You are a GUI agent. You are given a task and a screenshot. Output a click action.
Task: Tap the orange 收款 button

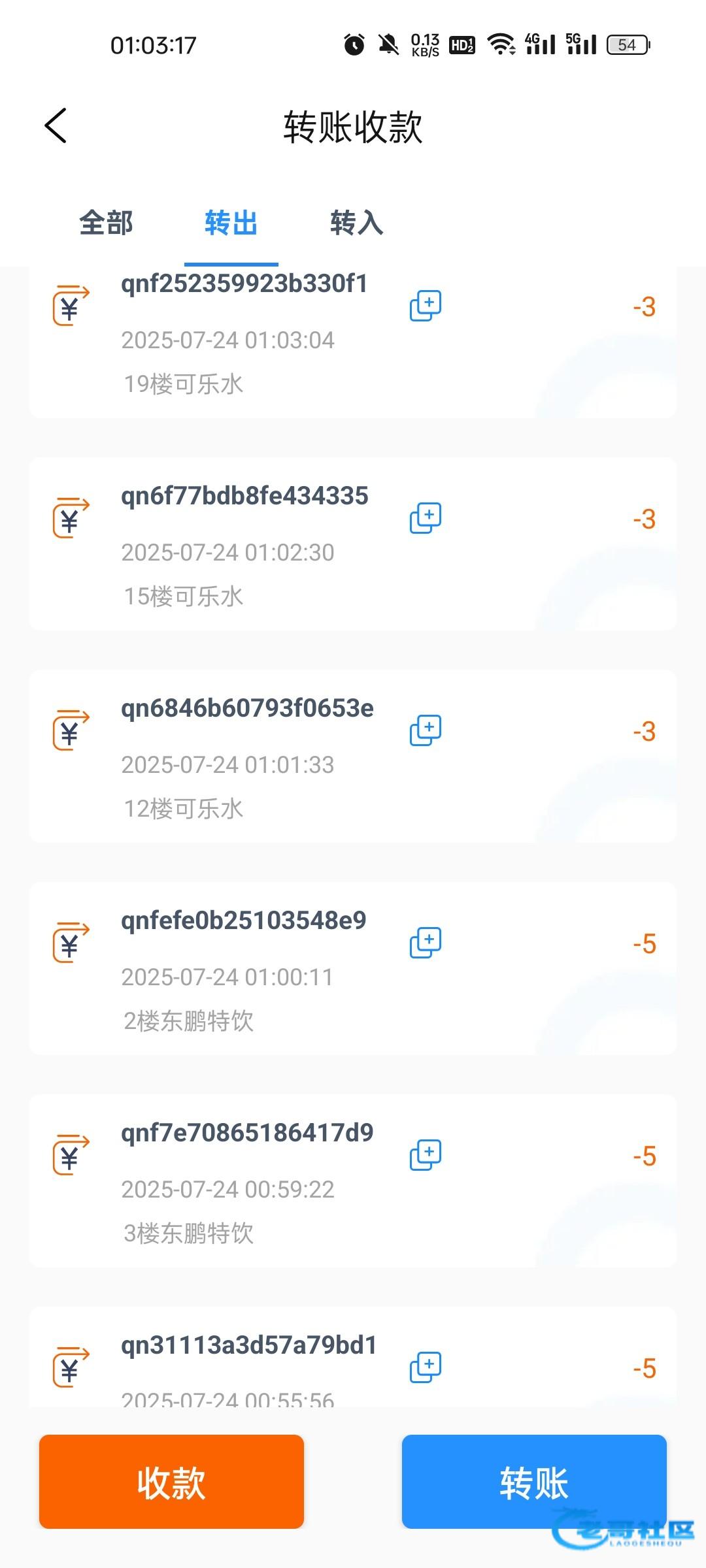(171, 1481)
